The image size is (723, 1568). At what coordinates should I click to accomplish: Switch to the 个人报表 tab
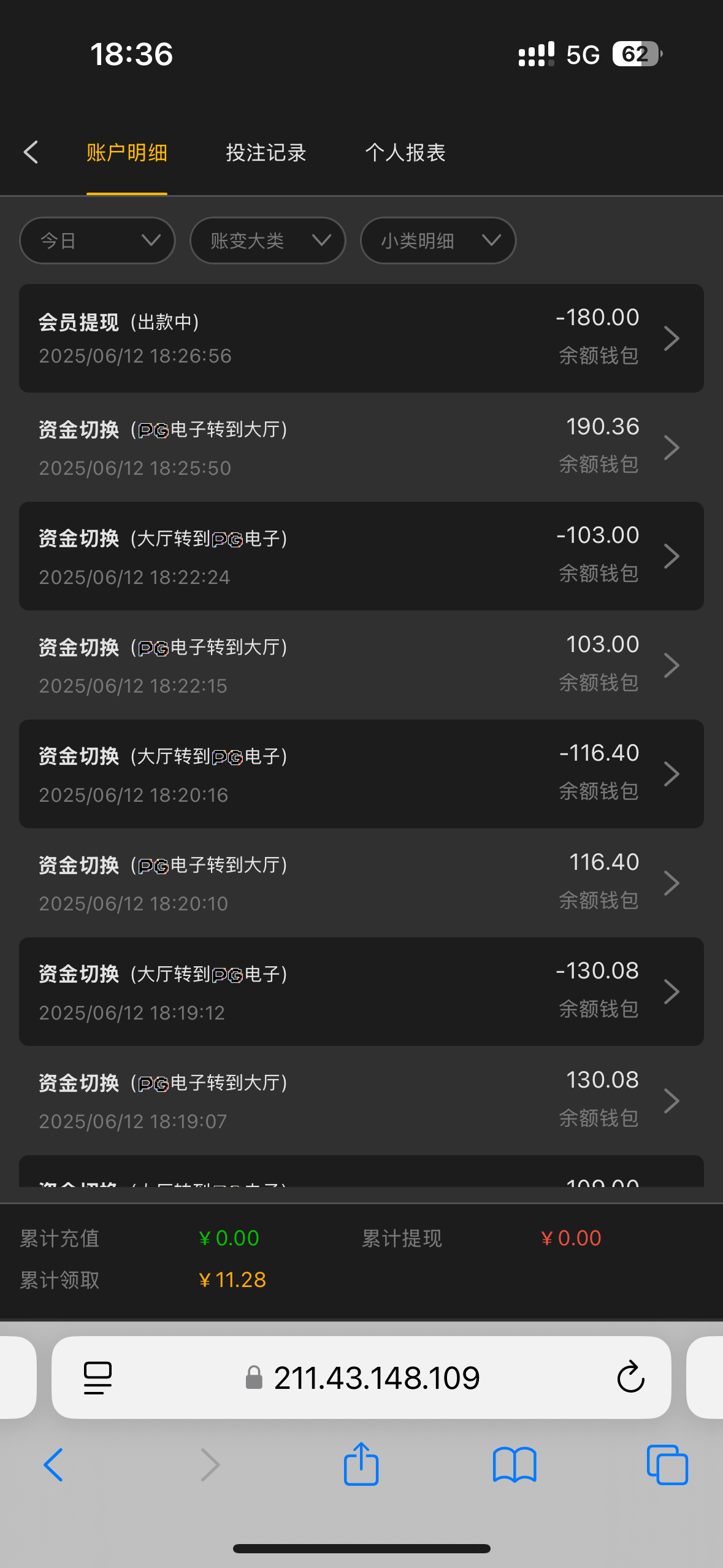click(x=405, y=152)
